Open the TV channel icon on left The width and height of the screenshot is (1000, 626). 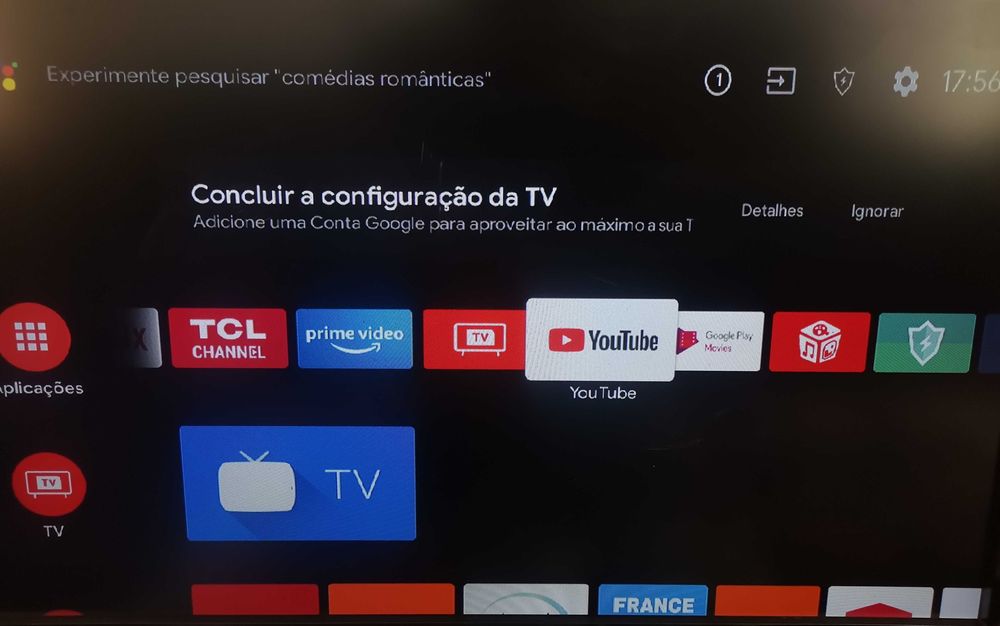48,485
